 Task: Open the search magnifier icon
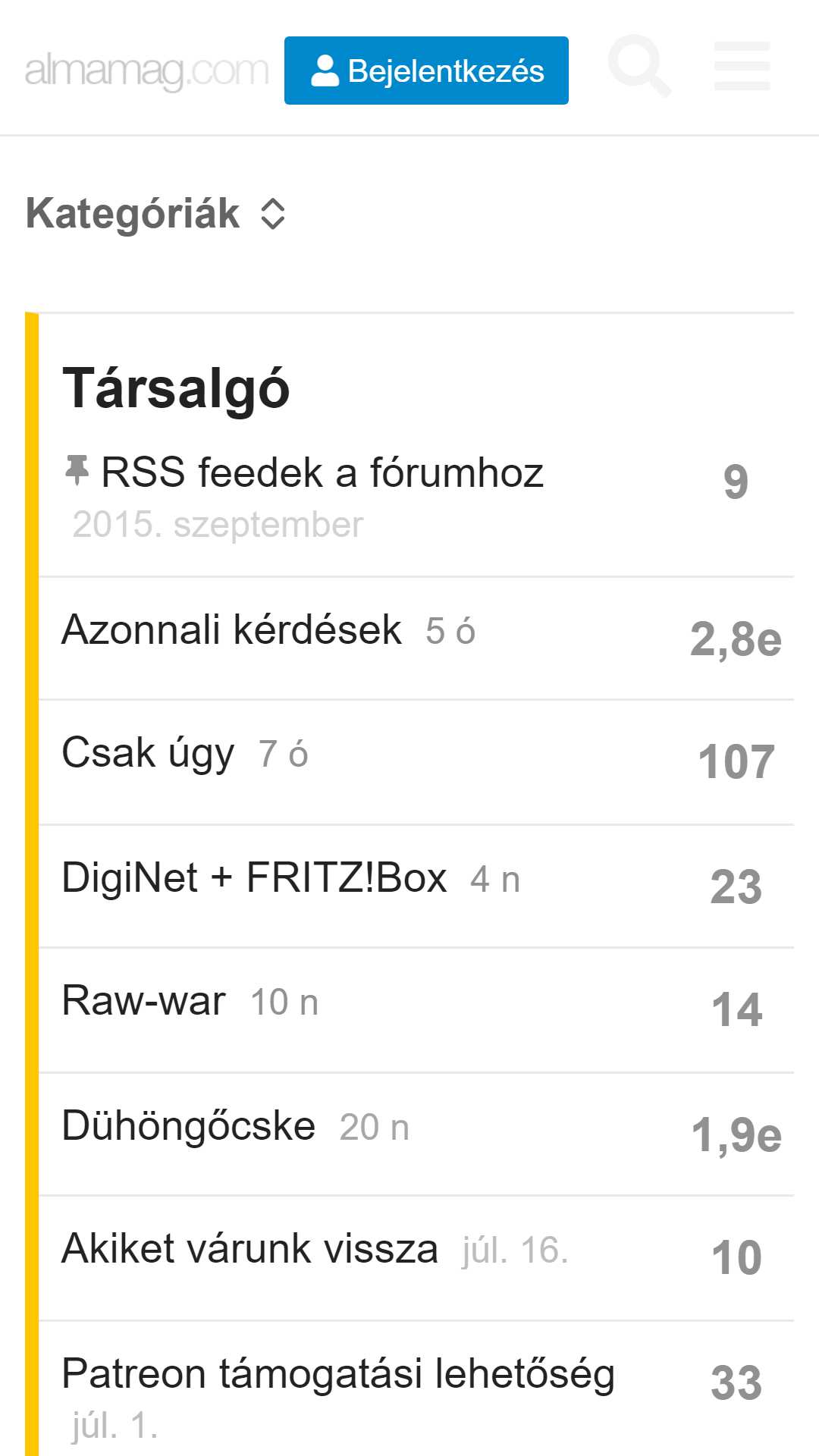point(639,66)
